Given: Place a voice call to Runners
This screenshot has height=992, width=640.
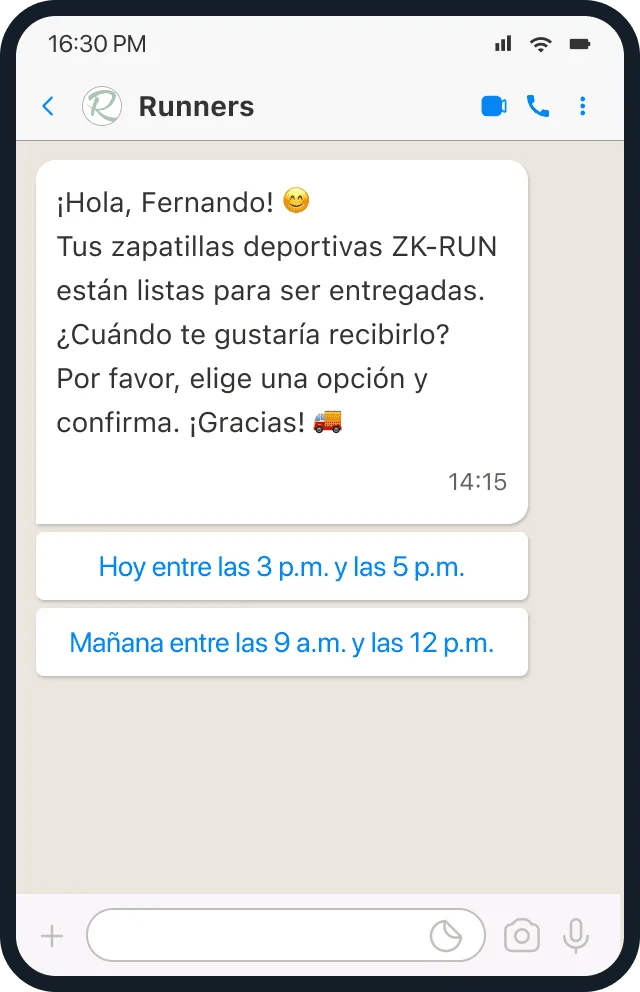Looking at the screenshot, I should tap(538, 106).
